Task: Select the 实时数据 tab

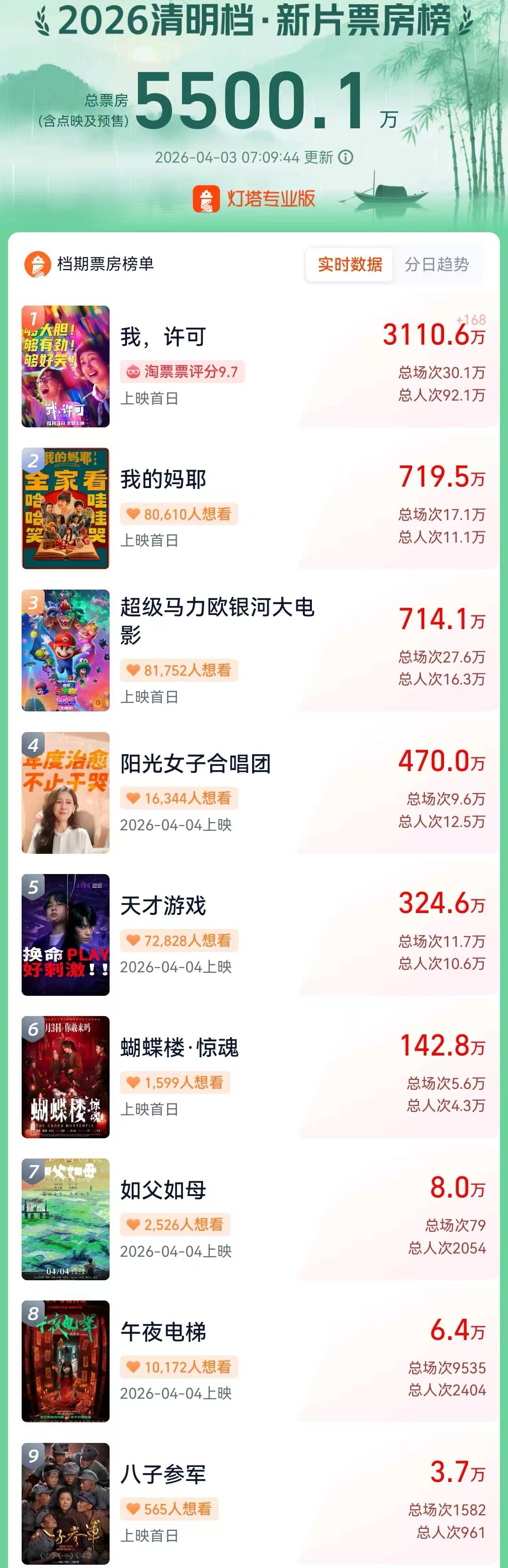Action: [x=349, y=264]
